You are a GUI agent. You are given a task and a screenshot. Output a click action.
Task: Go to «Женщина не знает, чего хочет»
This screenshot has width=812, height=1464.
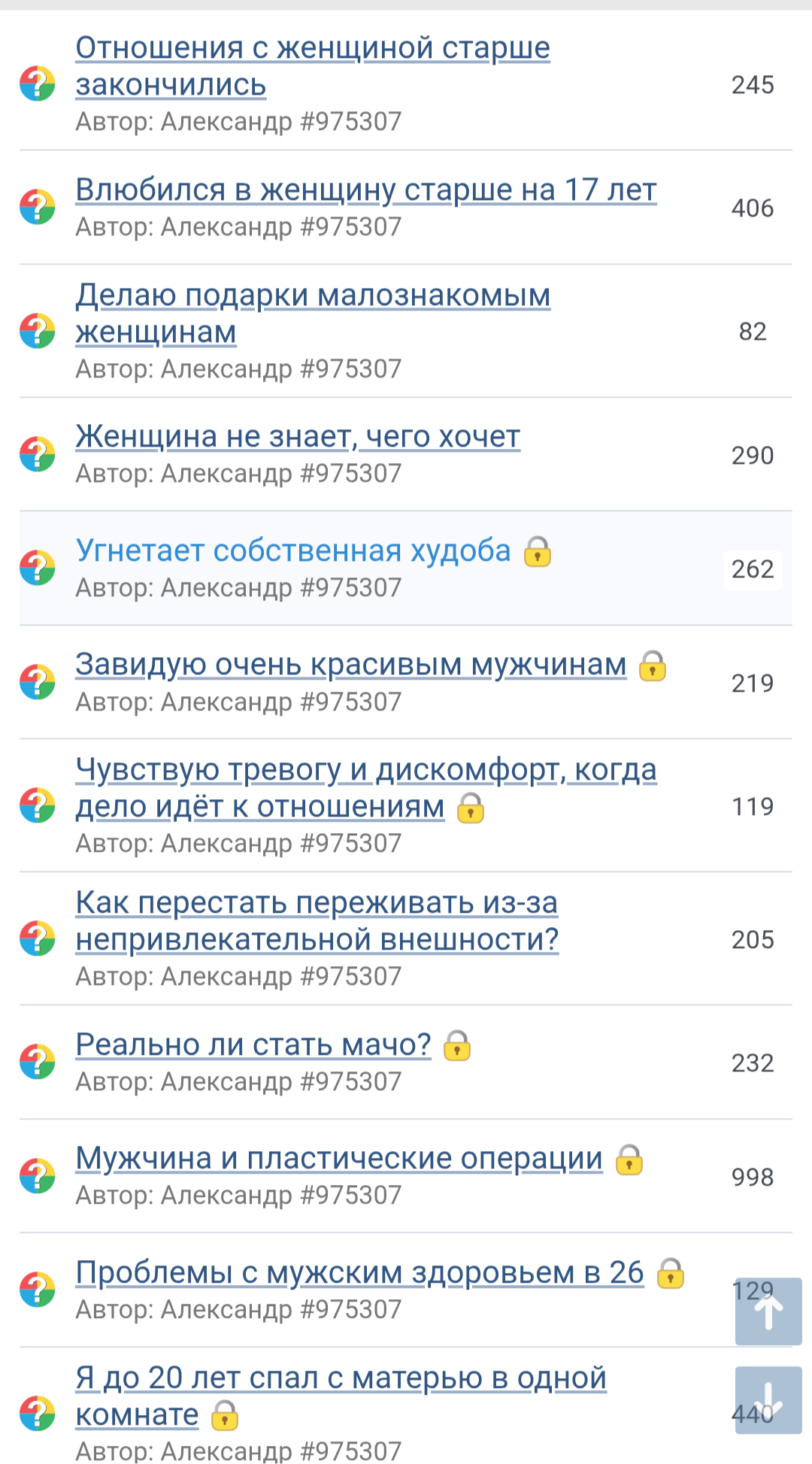[297, 437]
